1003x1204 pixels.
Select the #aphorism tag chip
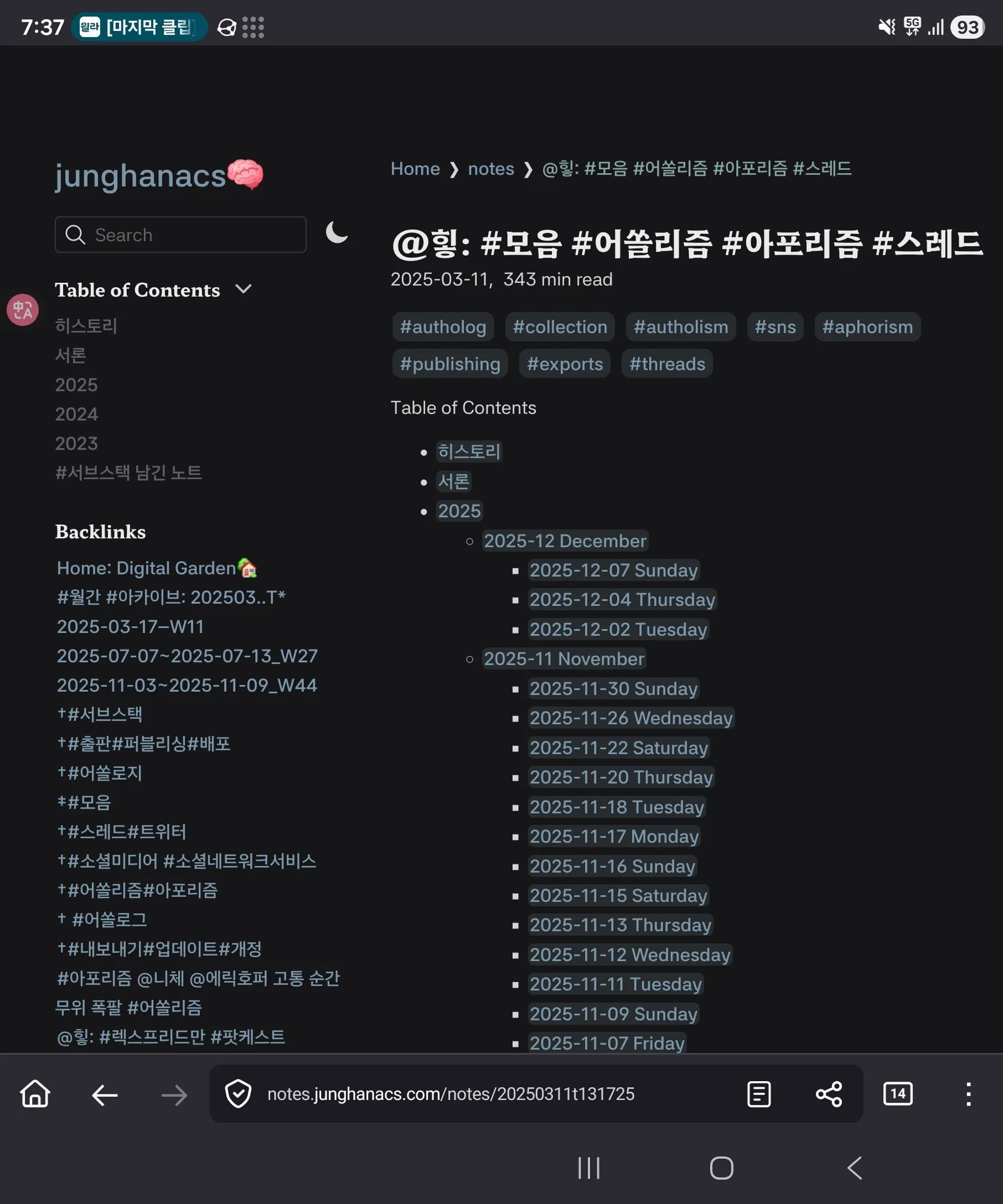866,327
